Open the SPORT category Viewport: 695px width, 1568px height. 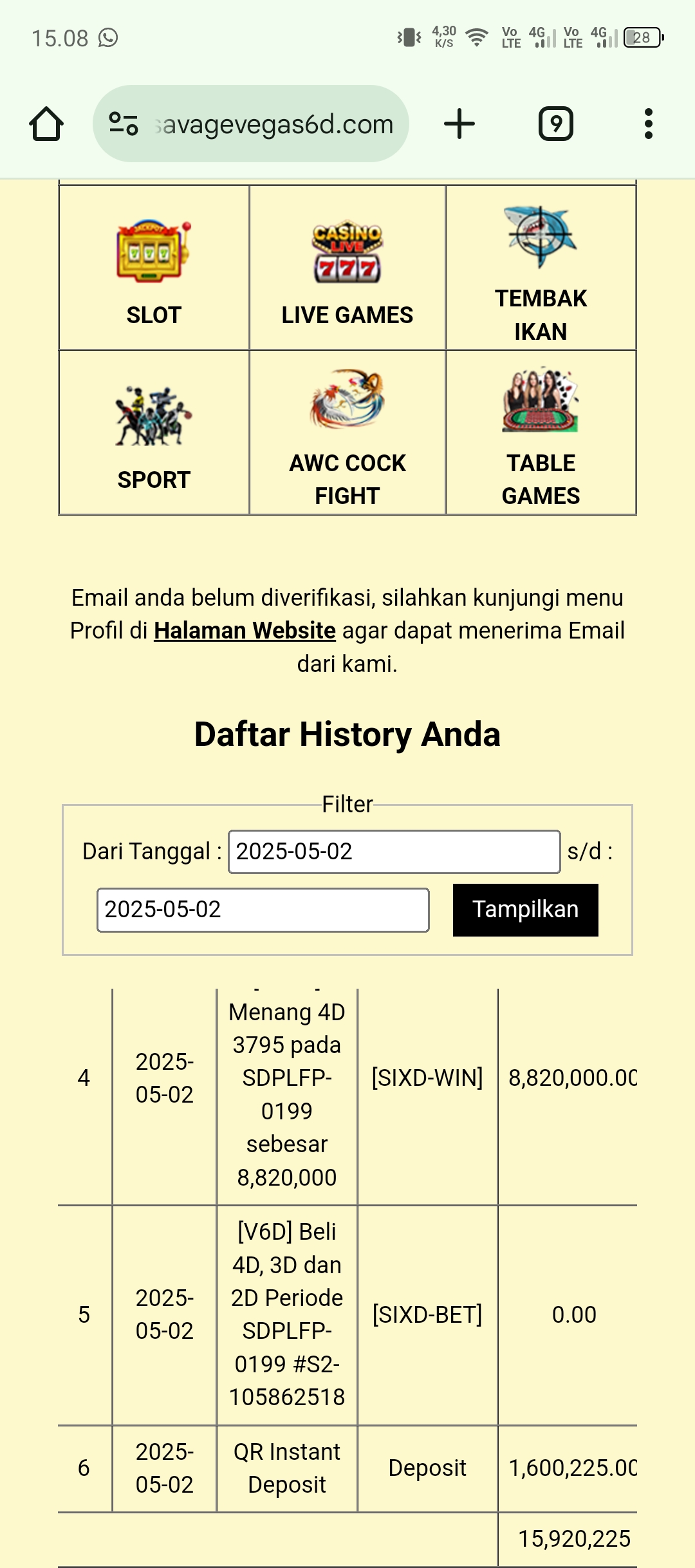(154, 433)
